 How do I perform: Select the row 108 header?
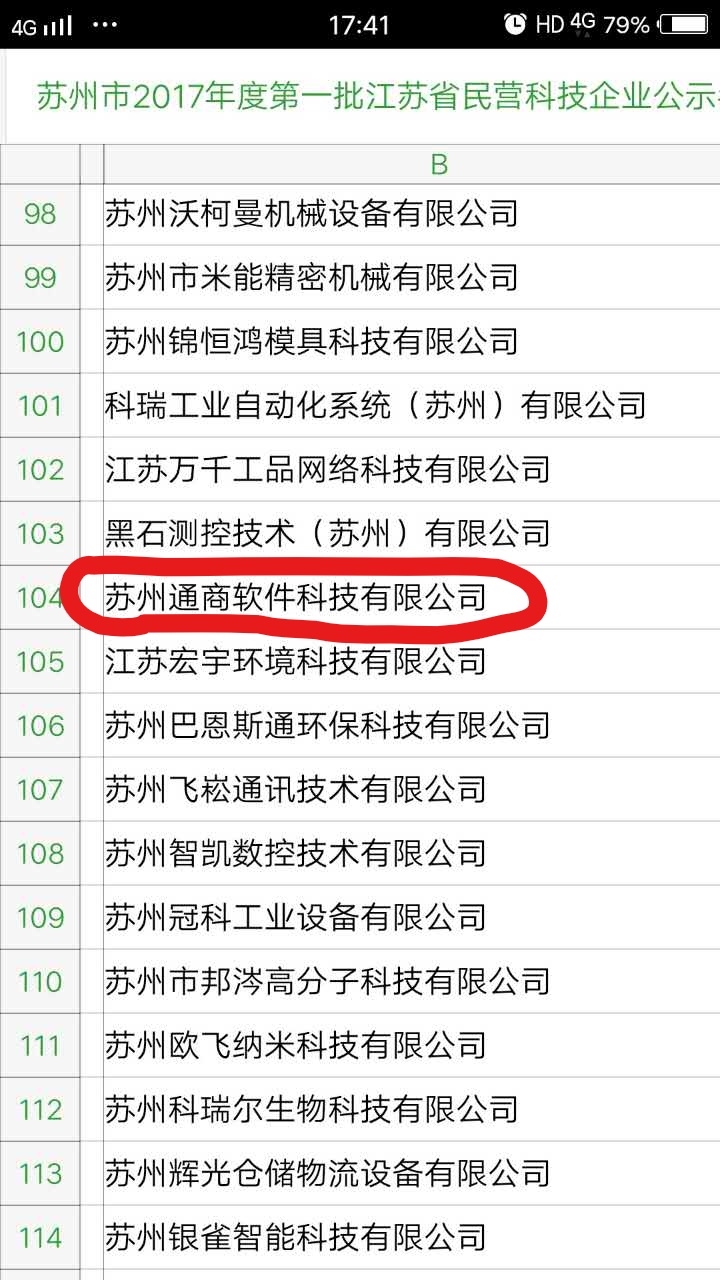point(40,853)
